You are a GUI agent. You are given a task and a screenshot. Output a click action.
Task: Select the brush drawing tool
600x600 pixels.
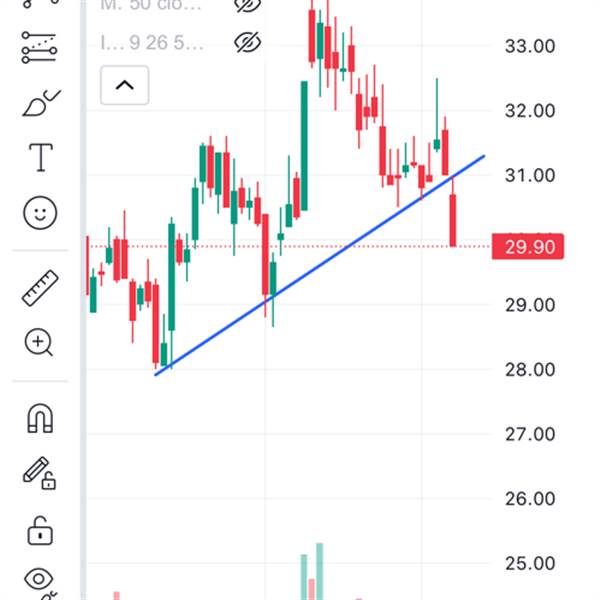(40, 103)
